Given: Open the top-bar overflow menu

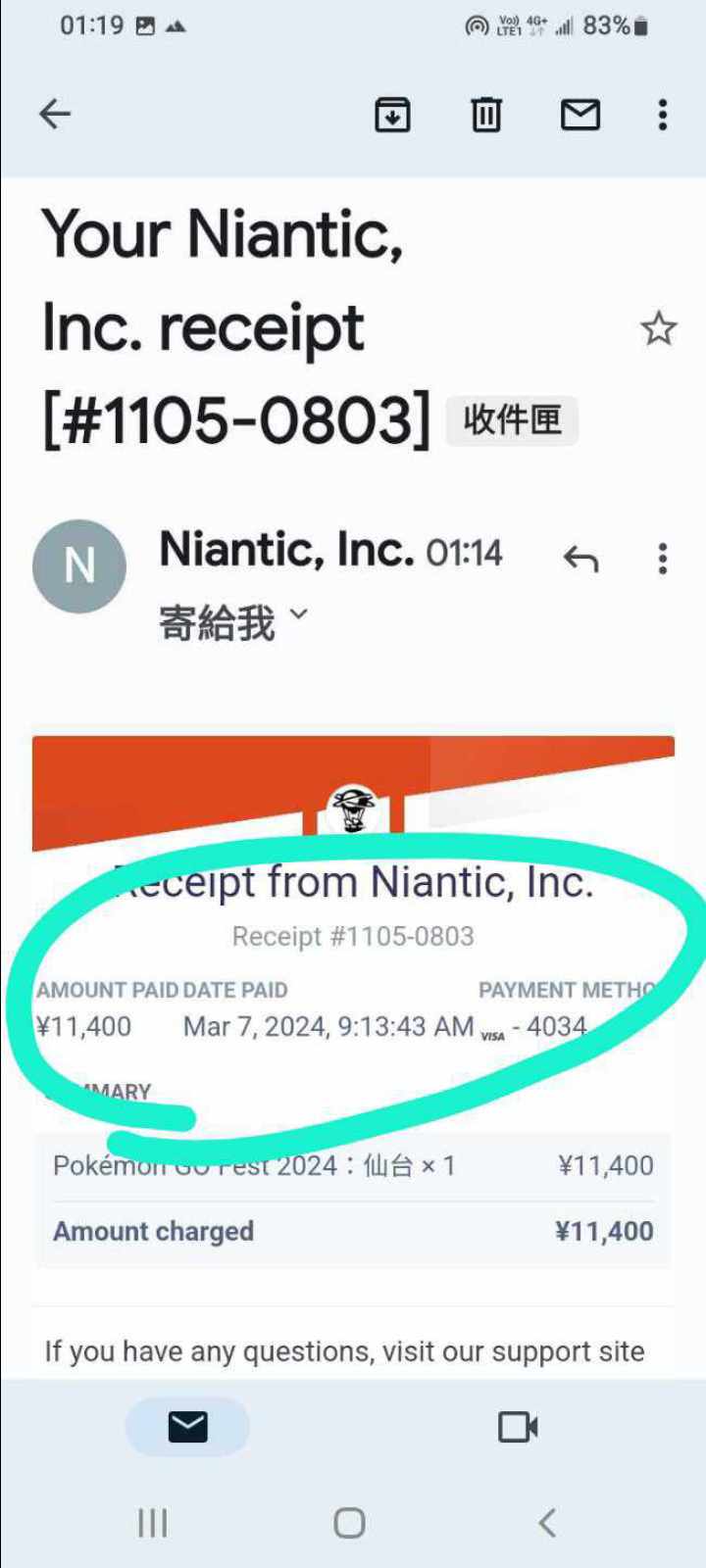Looking at the screenshot, I should click(663, 115).
